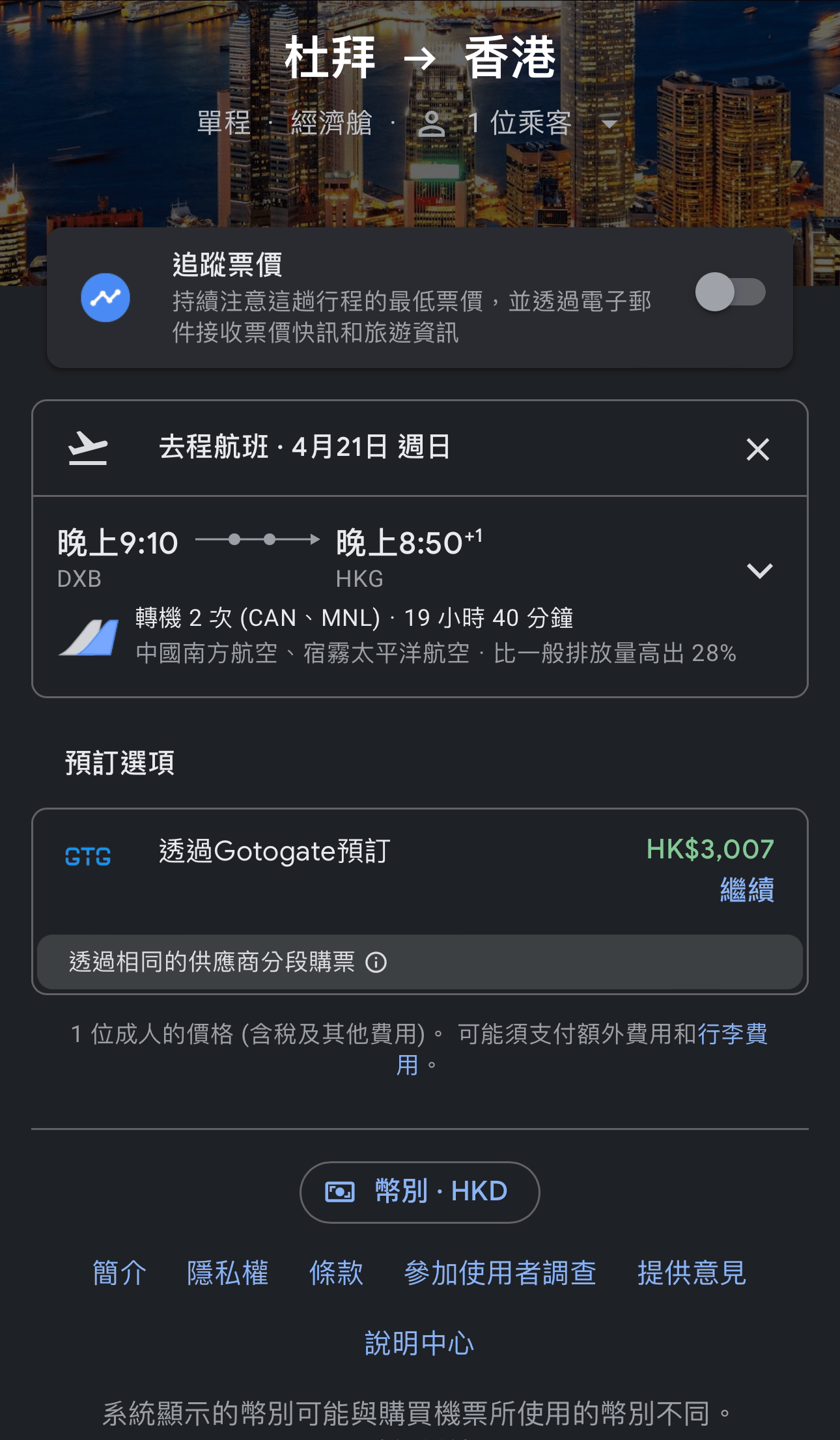840x1440 pixels.
Task: Click 繼續 to book via Gotogate
Action: [749, 893]
